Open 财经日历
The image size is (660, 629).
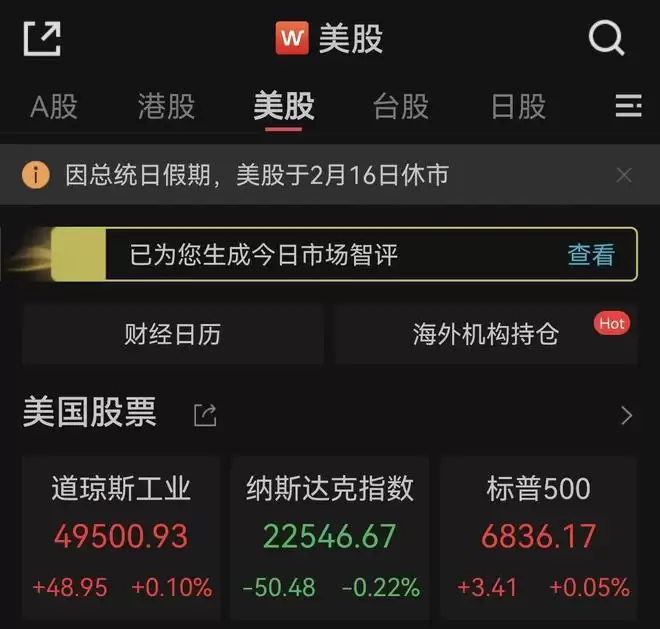172,334
